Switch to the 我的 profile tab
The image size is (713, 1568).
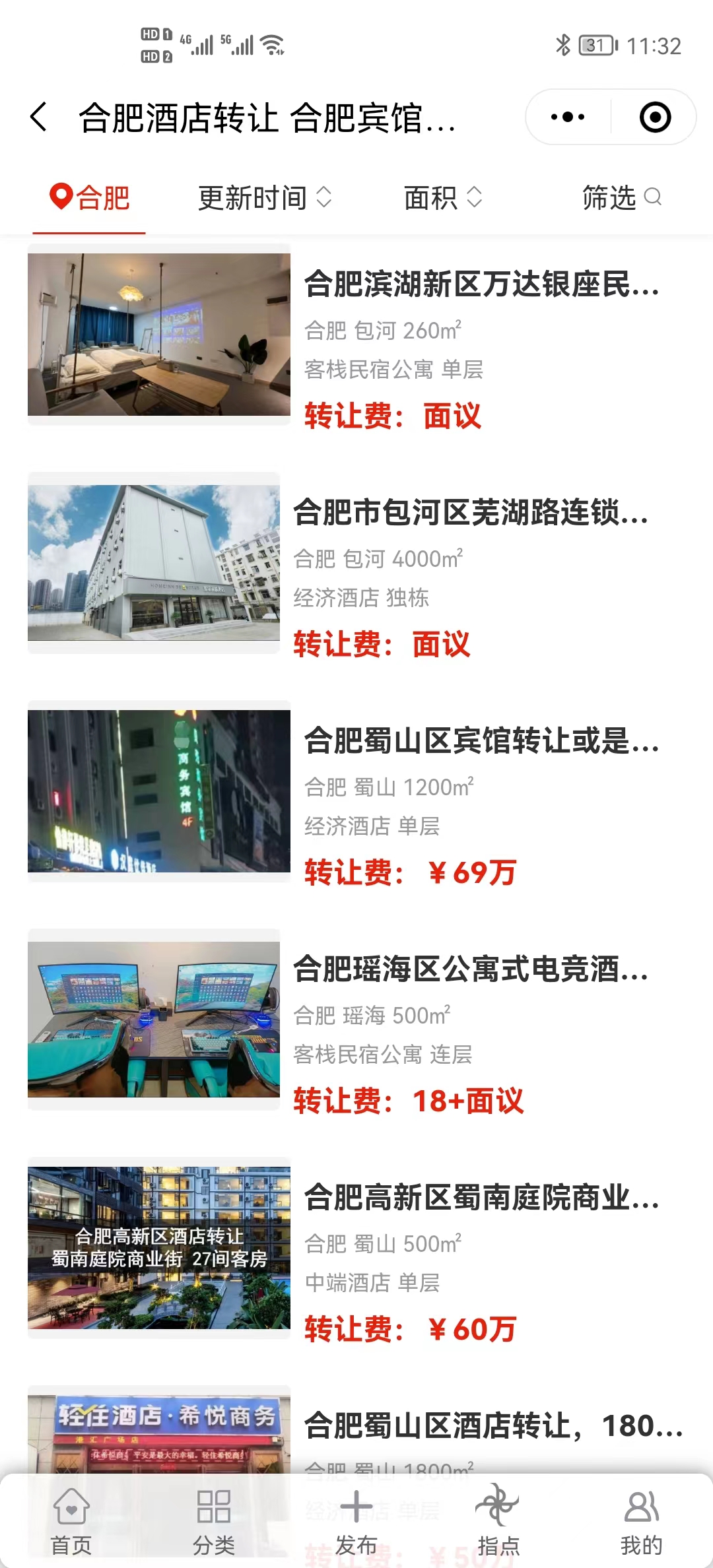tap(641, 1520)
